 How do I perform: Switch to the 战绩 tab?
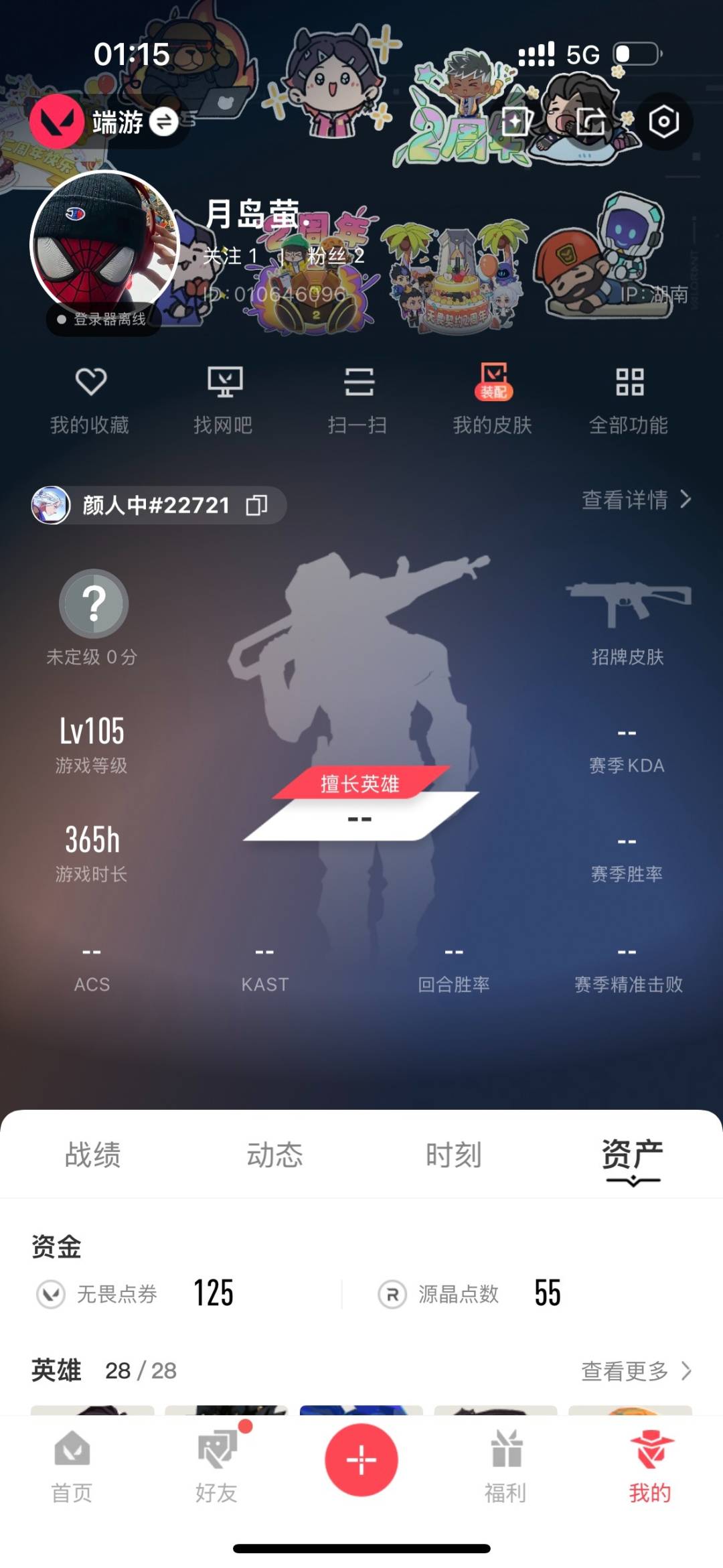[92, 1154]
